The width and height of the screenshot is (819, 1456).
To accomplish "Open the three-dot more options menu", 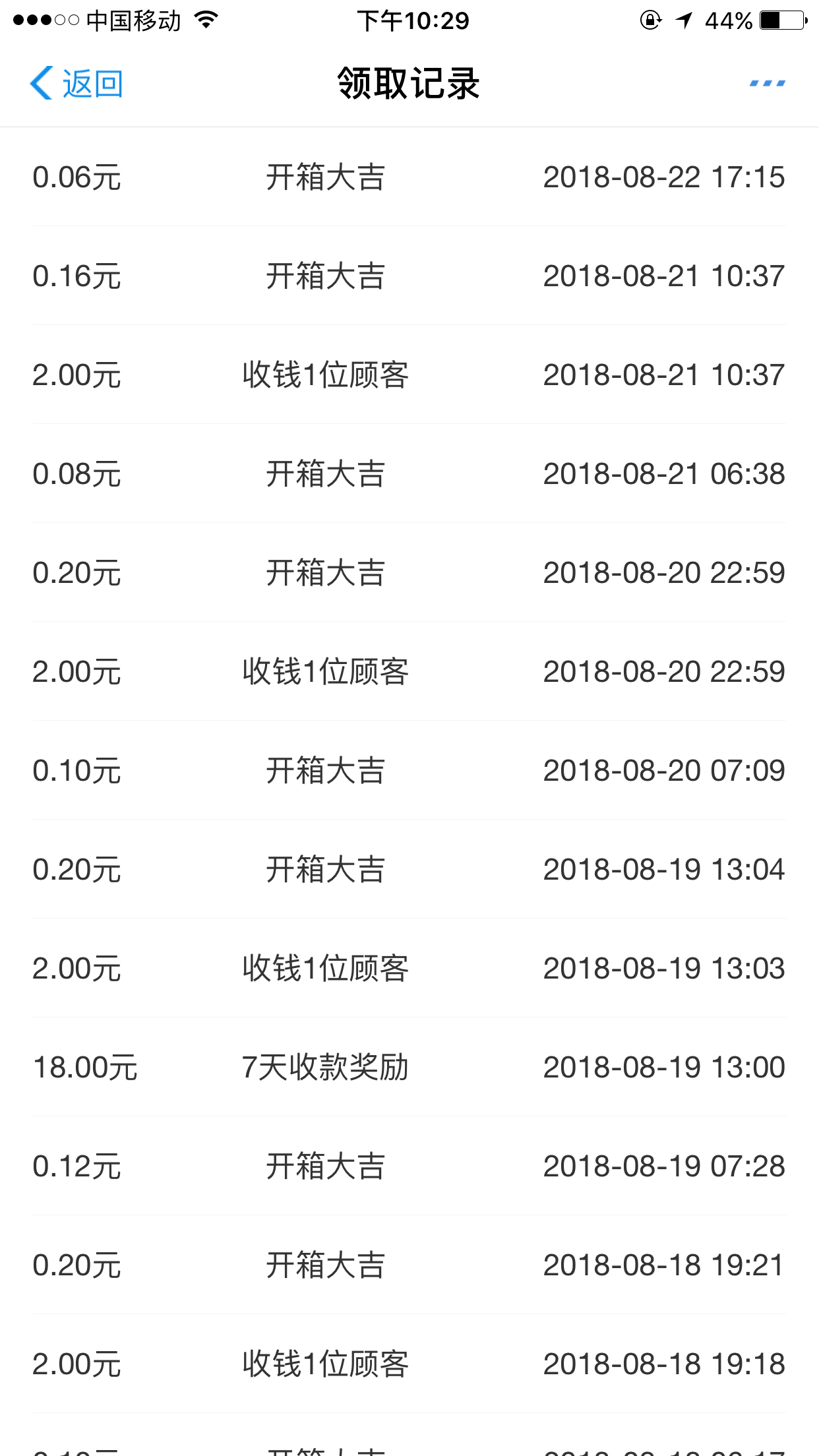I will tap(767, 84).
